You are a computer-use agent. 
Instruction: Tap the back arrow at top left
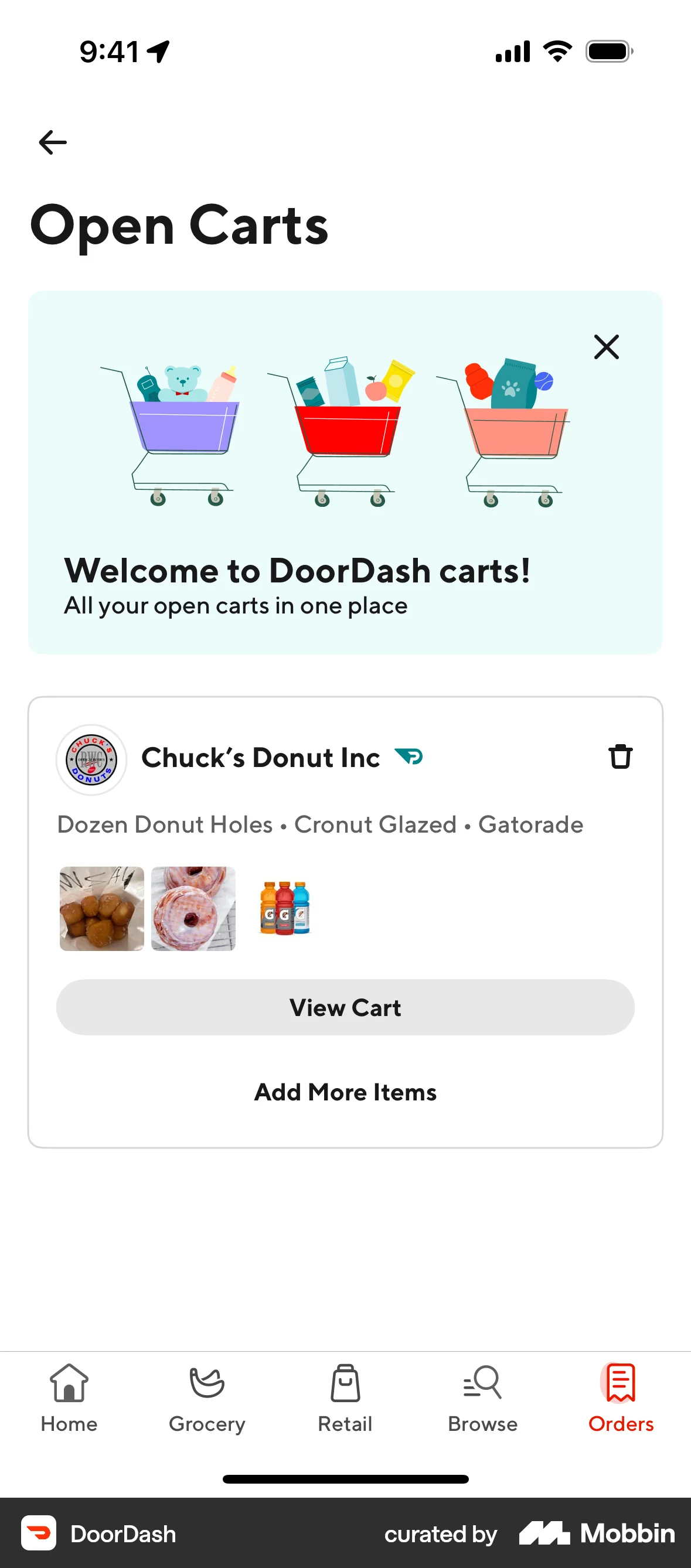(52, 142)
